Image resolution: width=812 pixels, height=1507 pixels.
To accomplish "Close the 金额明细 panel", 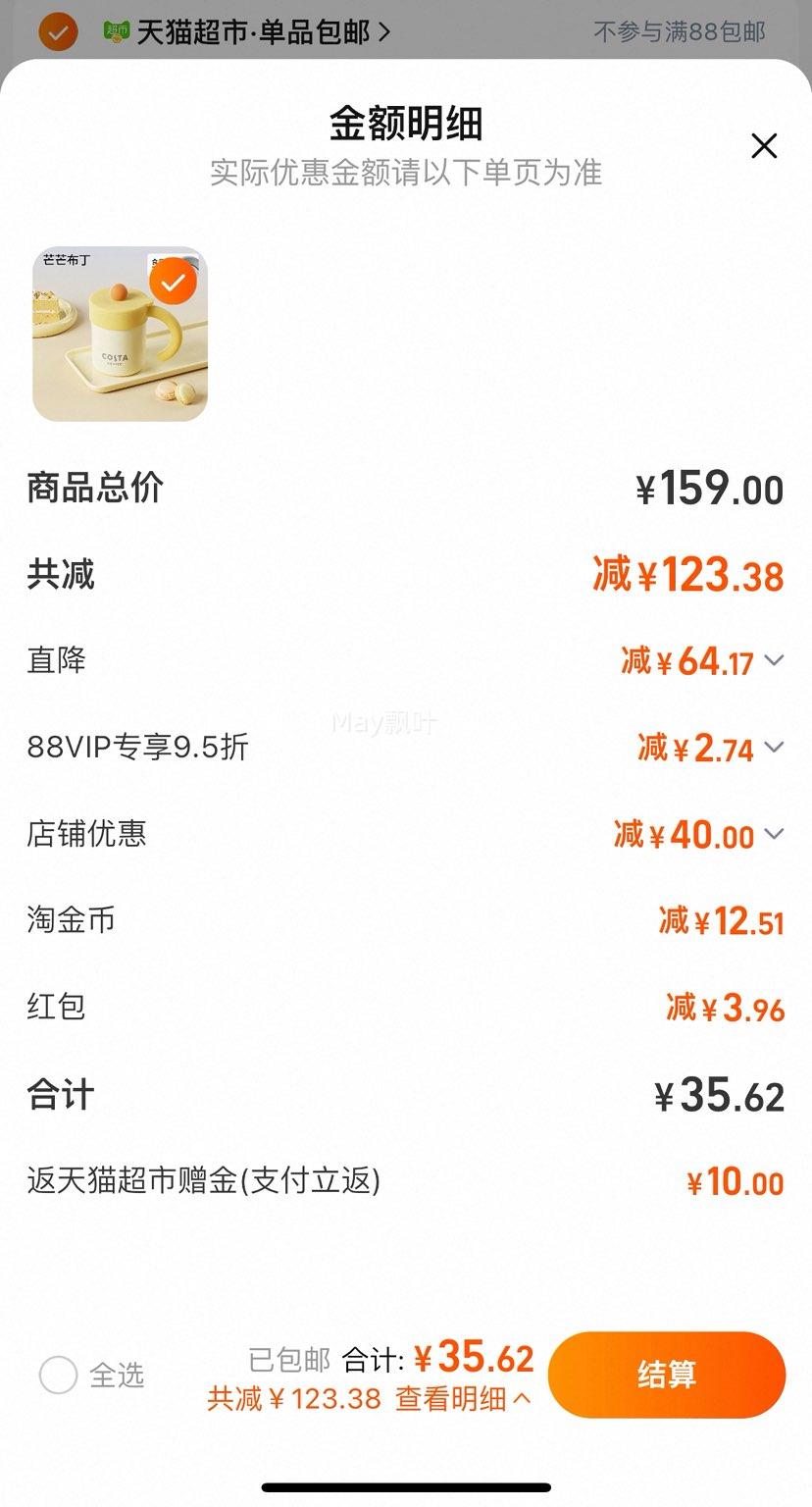I will click(764, 146).
